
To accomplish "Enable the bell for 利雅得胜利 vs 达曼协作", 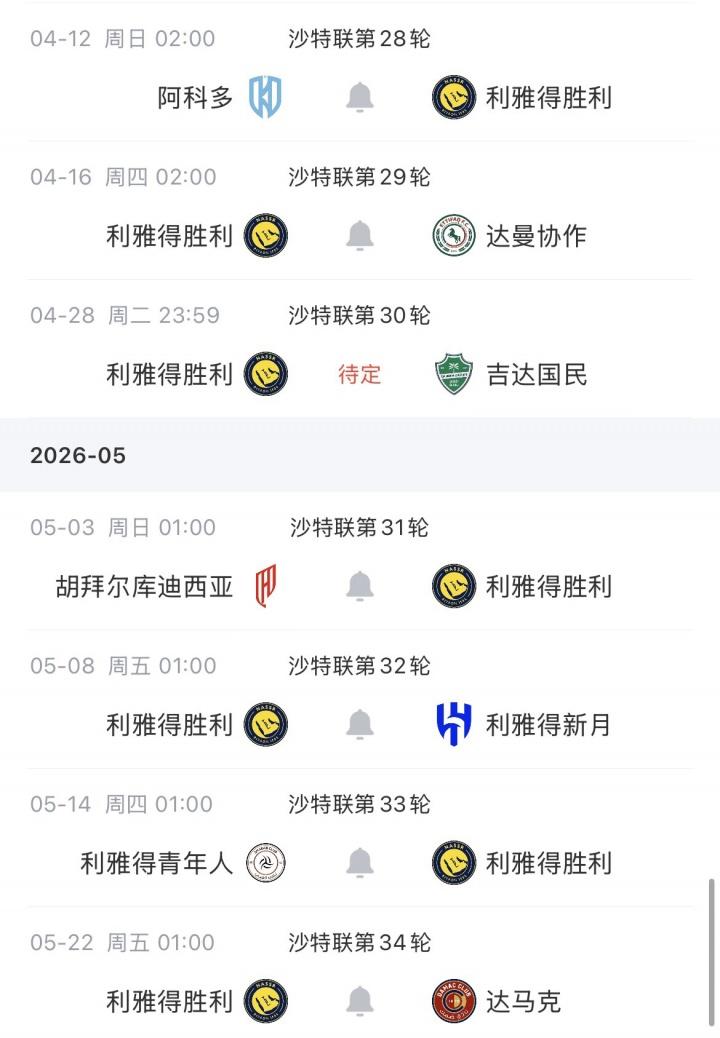I will (x=360, y=236).
